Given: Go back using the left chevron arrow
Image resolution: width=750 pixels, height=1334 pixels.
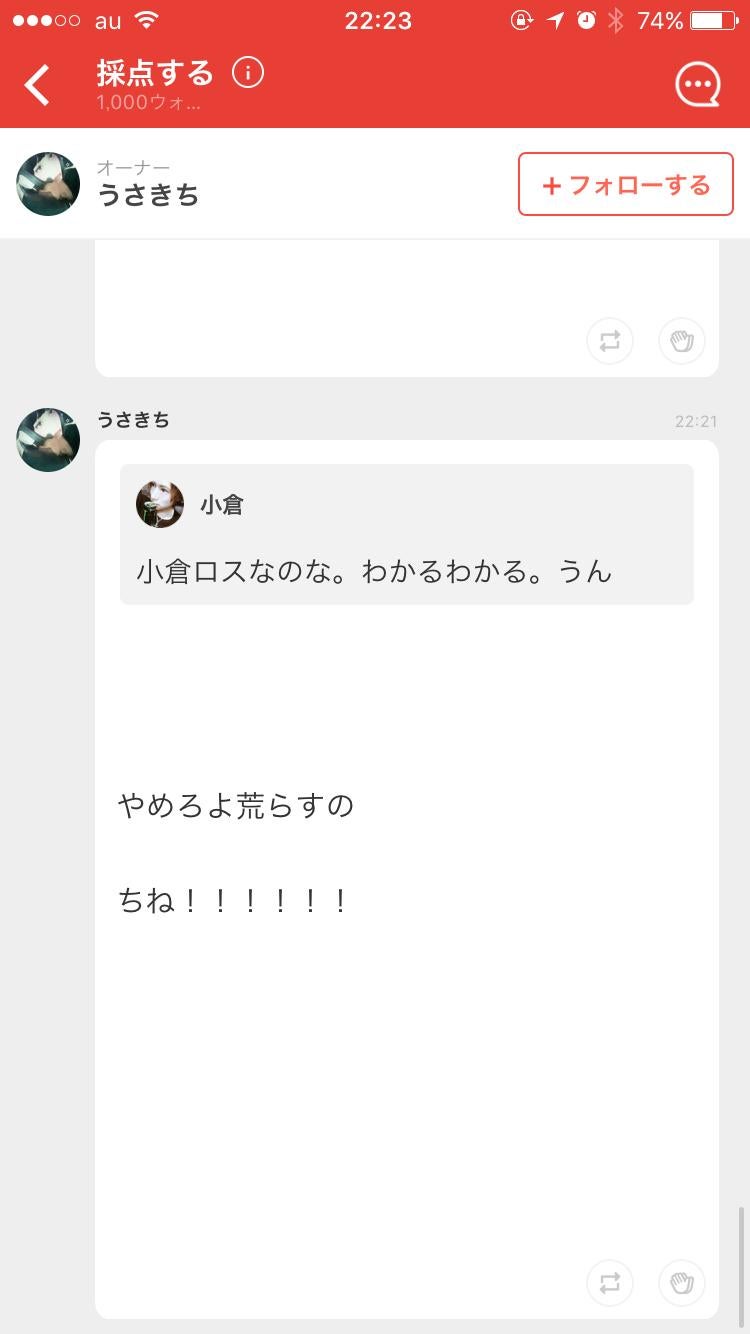Looking at the screenshot, I should [38, 84].
